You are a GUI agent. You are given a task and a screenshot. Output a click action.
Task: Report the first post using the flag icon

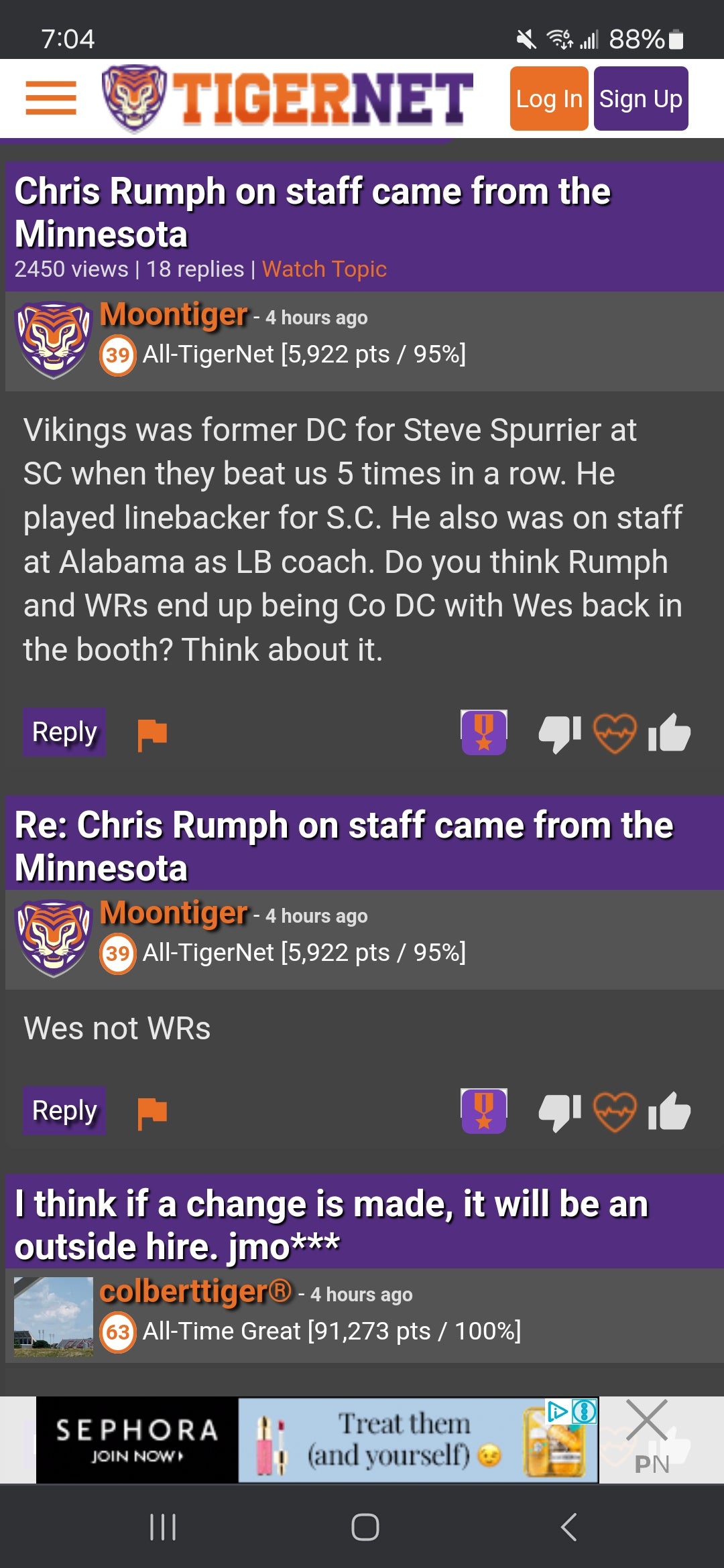click(153, 734)
